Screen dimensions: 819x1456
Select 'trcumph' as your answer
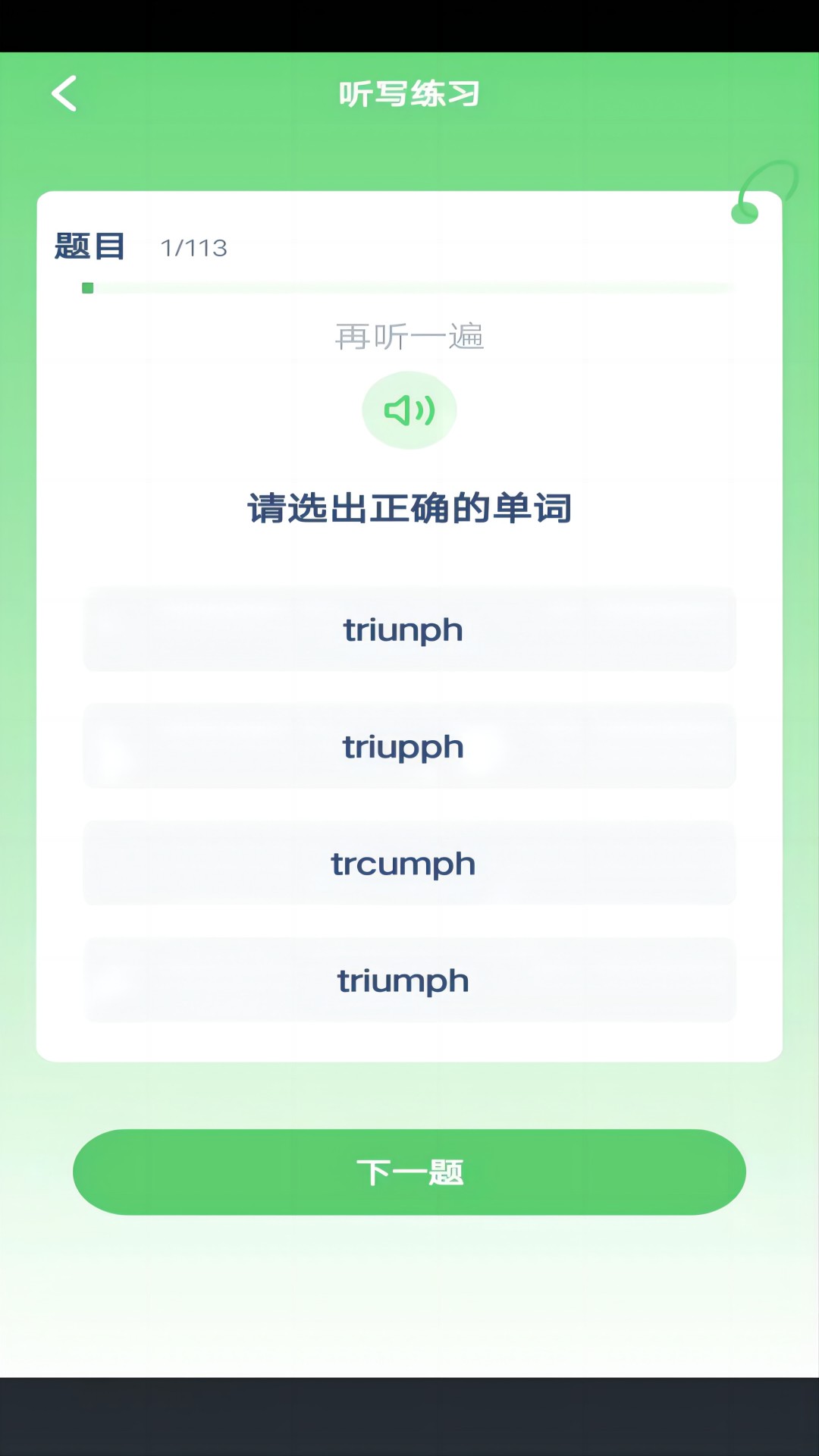[x=409, y=864]
